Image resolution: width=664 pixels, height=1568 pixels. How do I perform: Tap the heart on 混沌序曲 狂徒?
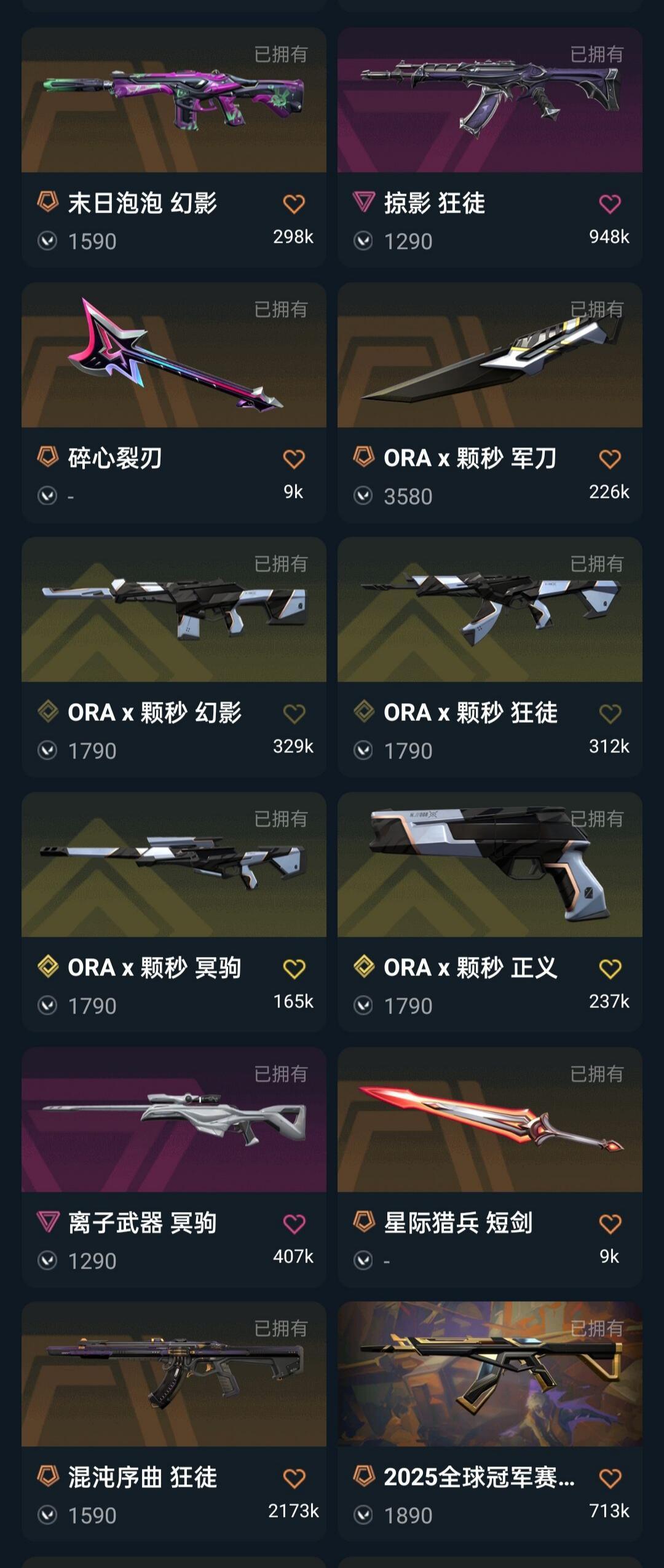294,1478
